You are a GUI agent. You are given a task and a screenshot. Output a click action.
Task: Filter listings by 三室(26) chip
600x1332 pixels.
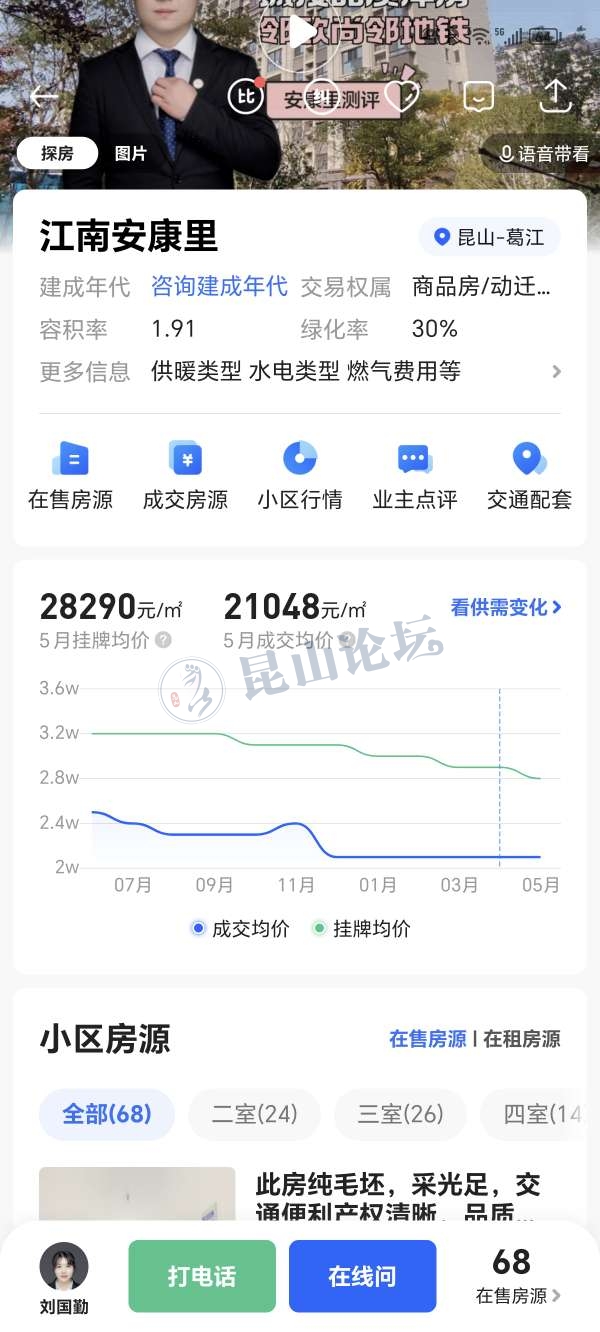(400, 1114)
